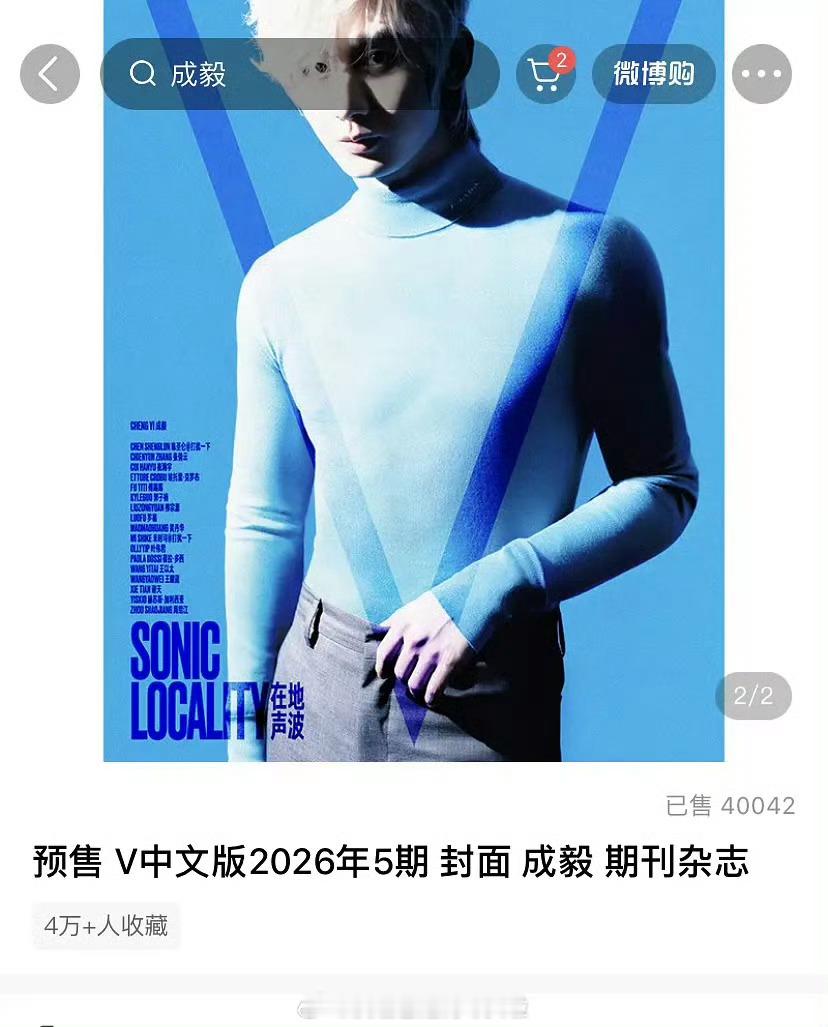Select the magnifier icon in the search bar

tap(142, 74)
